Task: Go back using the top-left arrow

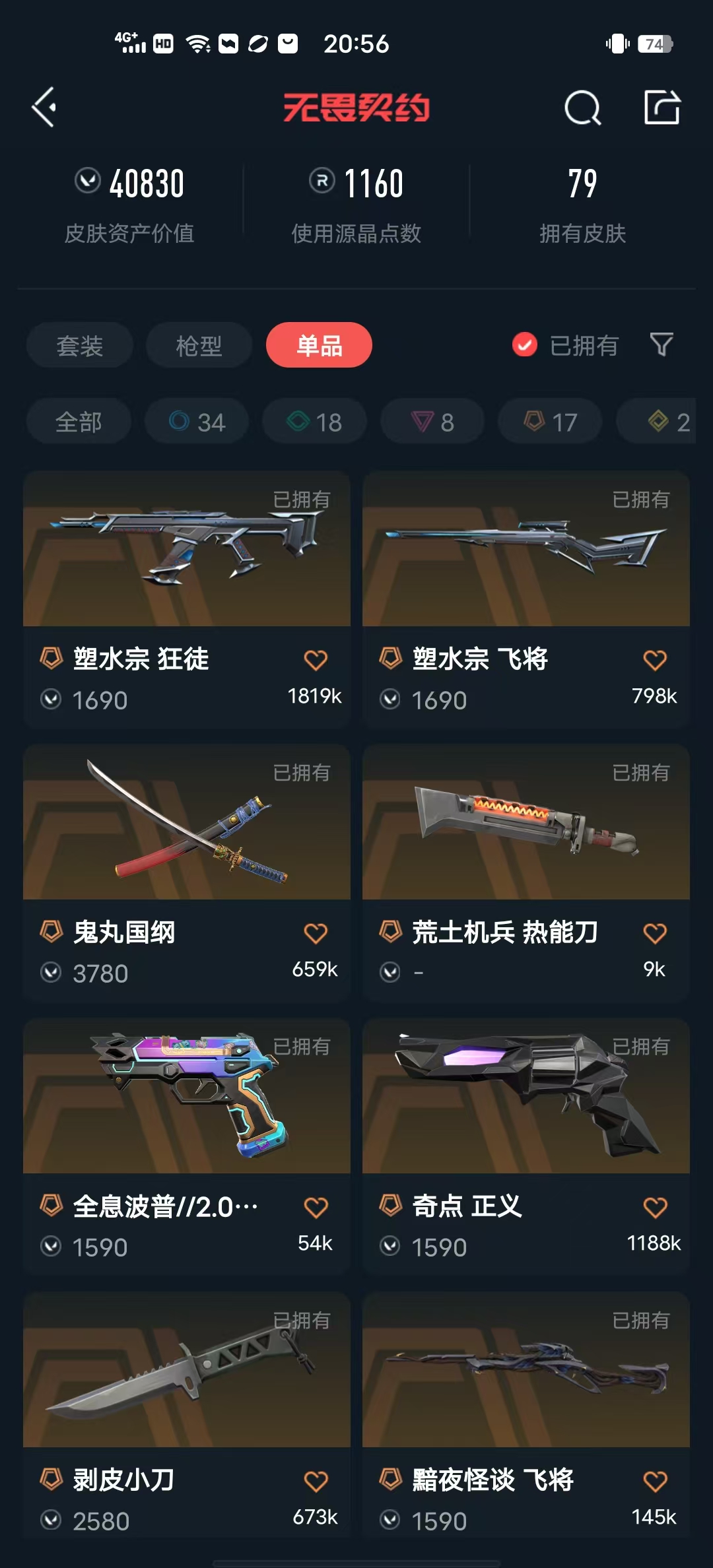Action: (x=44, y=108)
